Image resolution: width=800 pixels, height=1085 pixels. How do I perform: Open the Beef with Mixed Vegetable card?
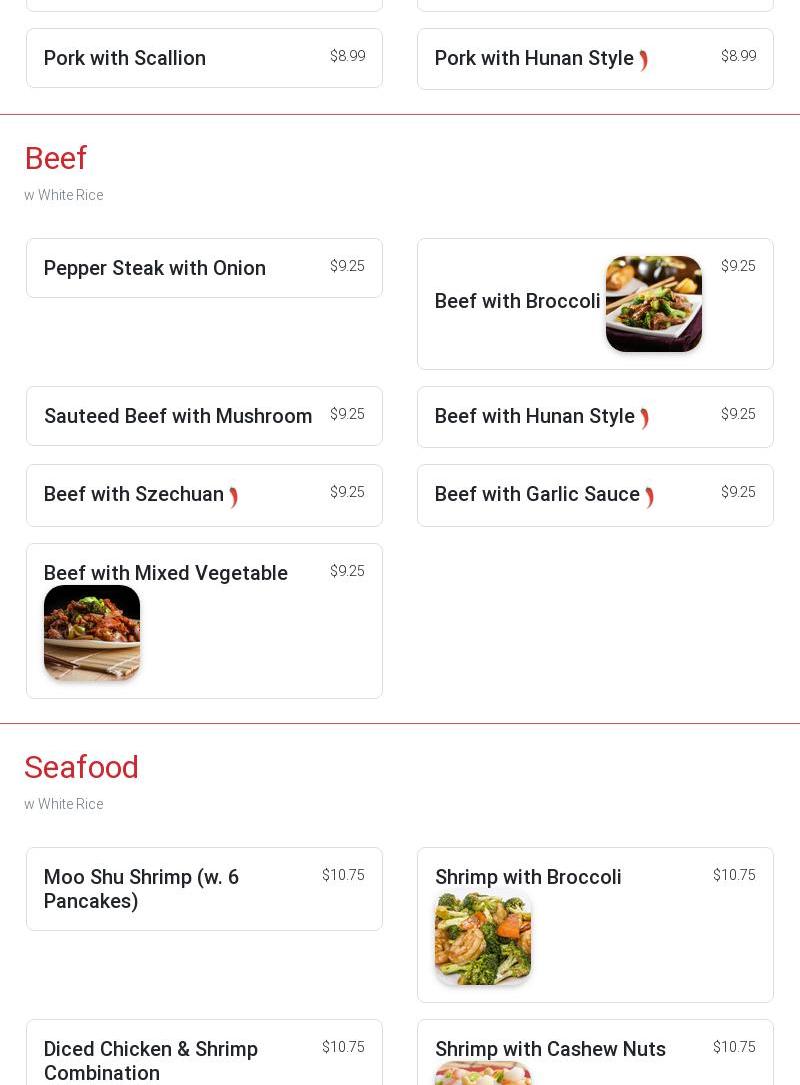click(204, 620)
